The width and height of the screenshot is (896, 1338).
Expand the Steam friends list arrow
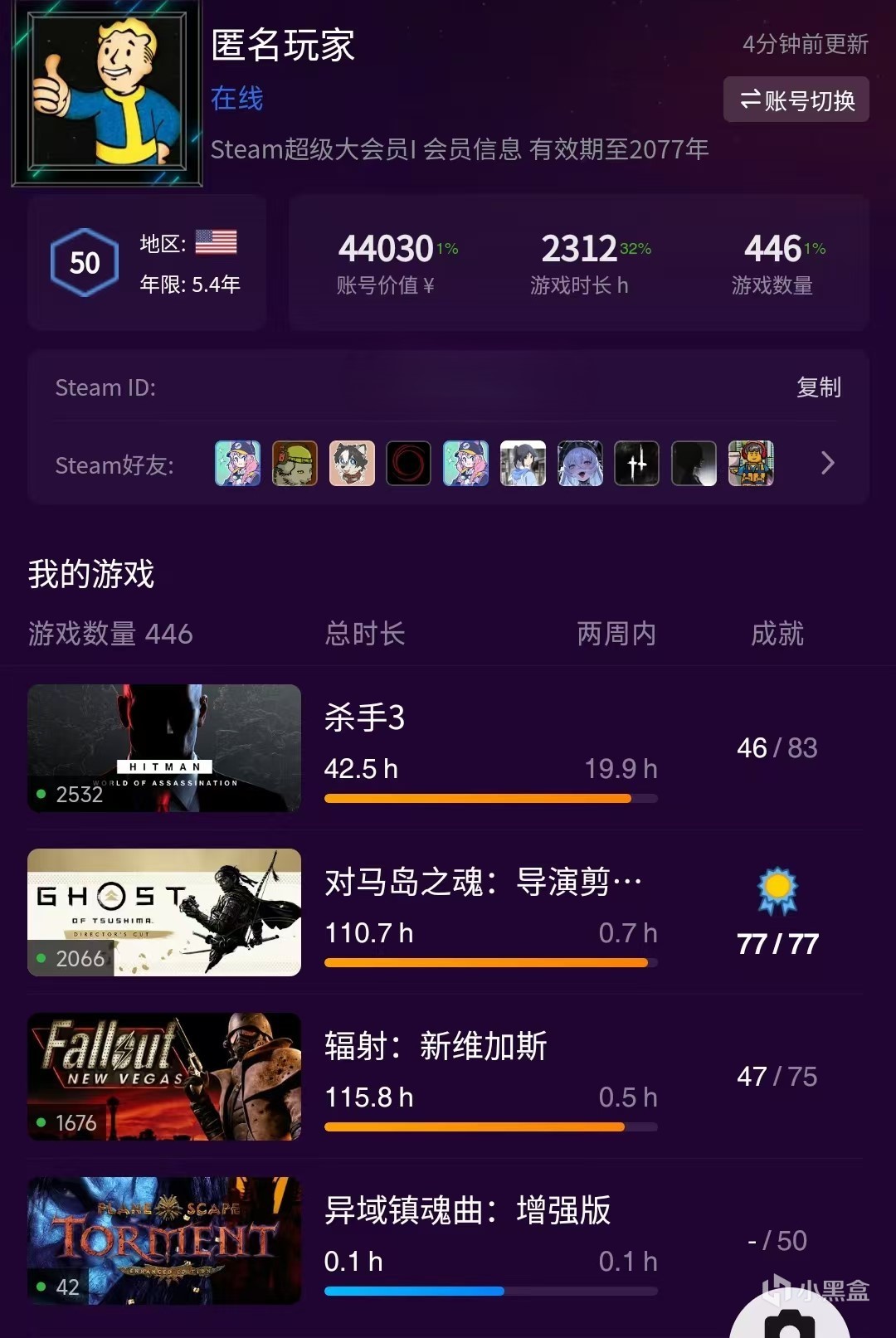pos(827,463)
